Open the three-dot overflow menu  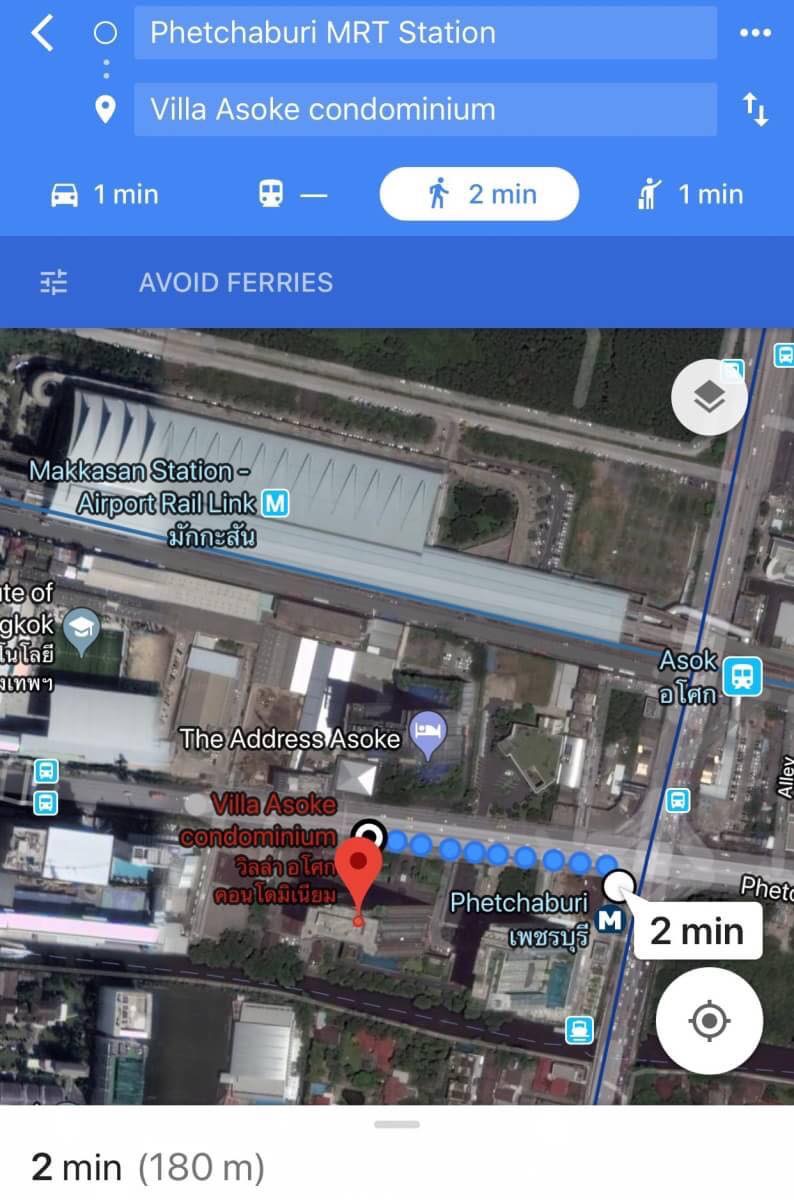pyautogui.click(x=755, y=33)
